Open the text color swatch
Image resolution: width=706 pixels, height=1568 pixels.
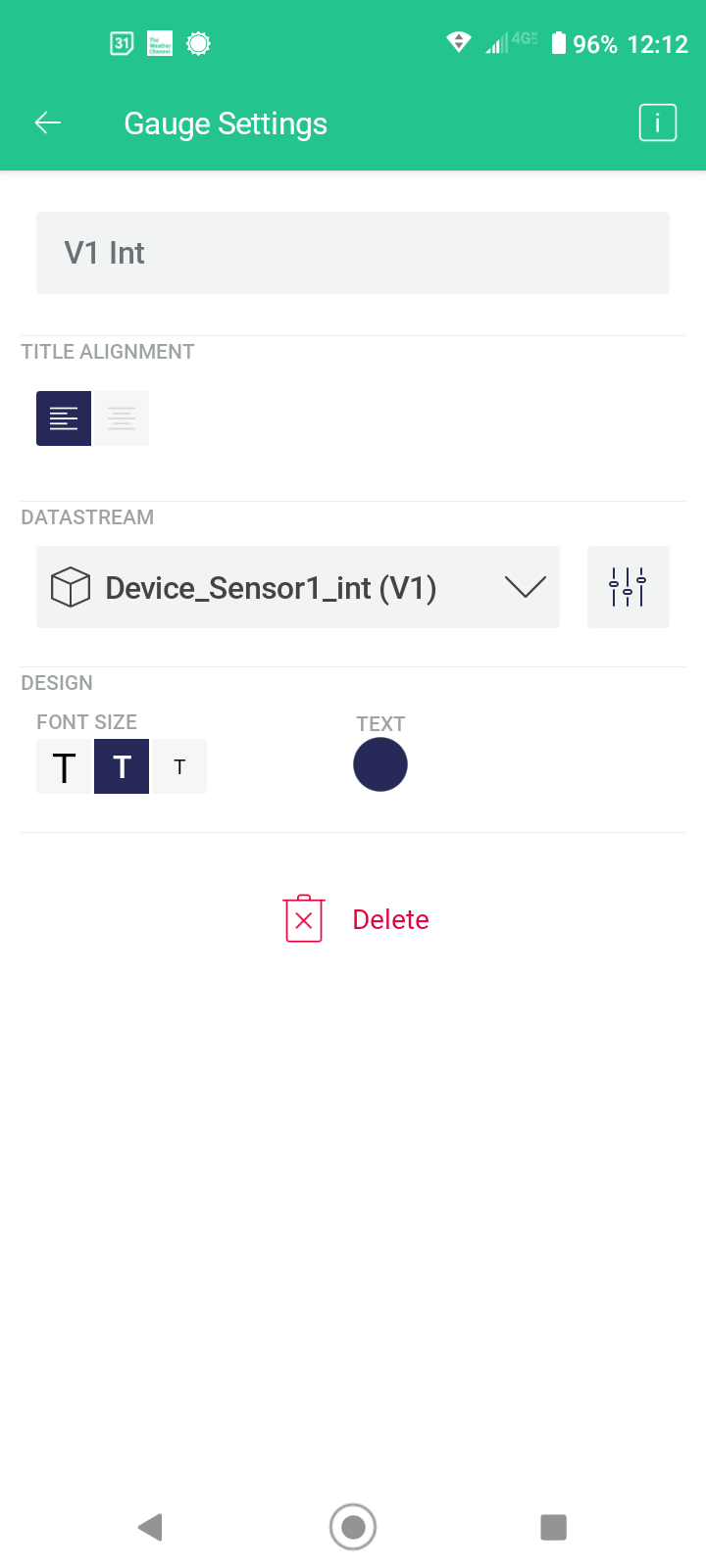point(380,764)
